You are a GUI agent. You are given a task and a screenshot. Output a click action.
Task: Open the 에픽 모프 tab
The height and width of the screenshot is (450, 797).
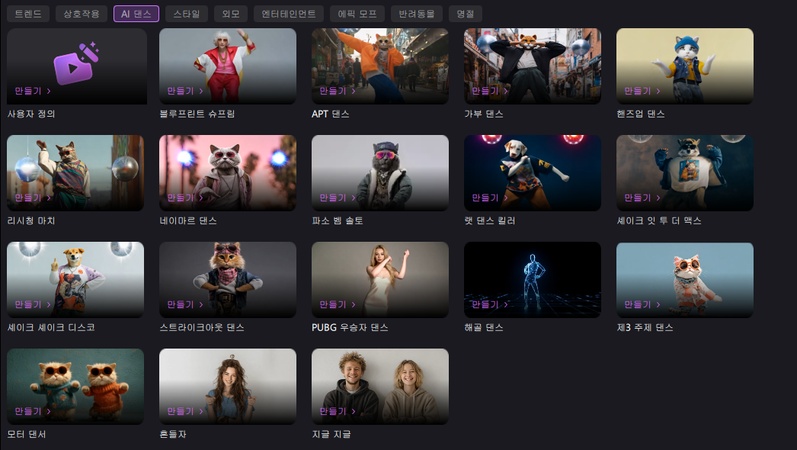pos(356,14)
